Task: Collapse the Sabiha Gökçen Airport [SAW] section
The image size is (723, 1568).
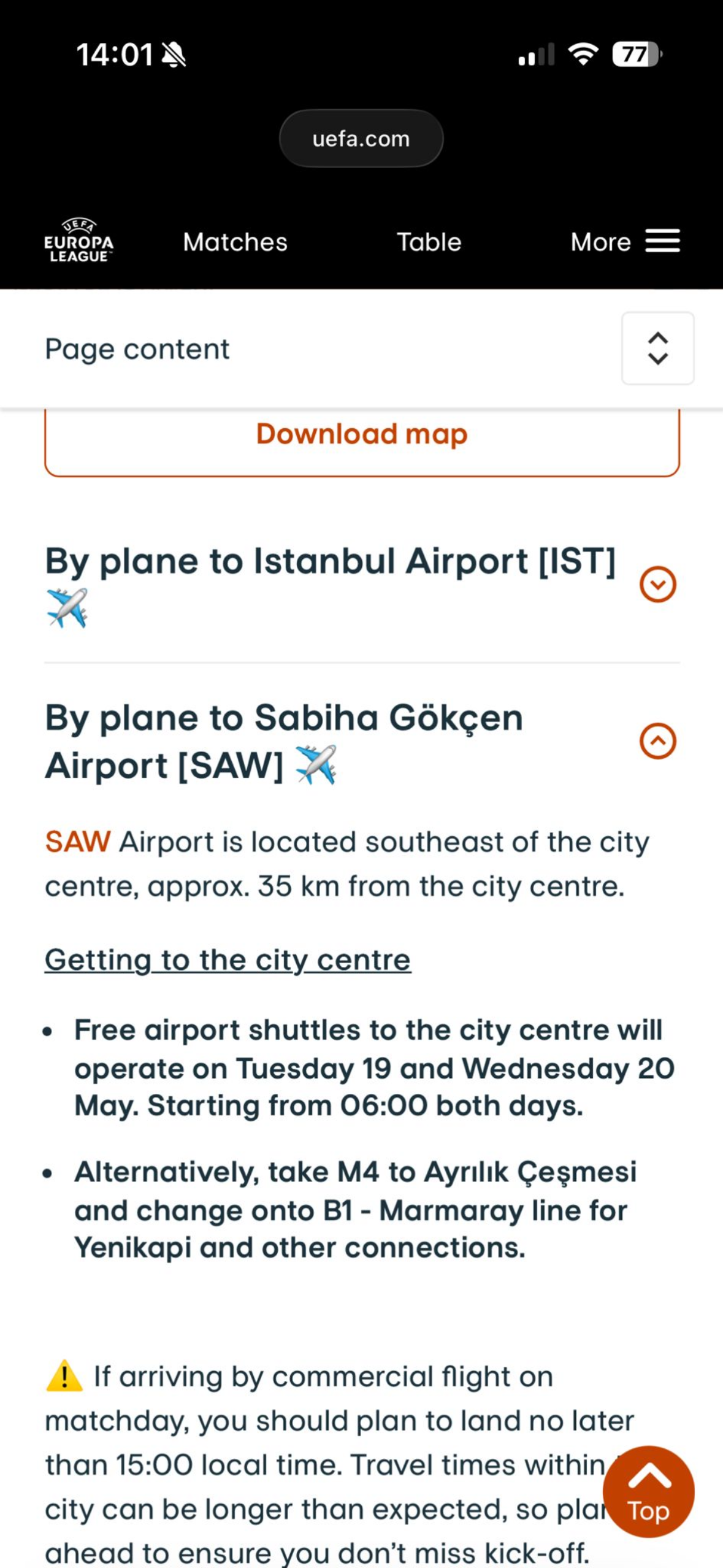Action: [658, 741]
